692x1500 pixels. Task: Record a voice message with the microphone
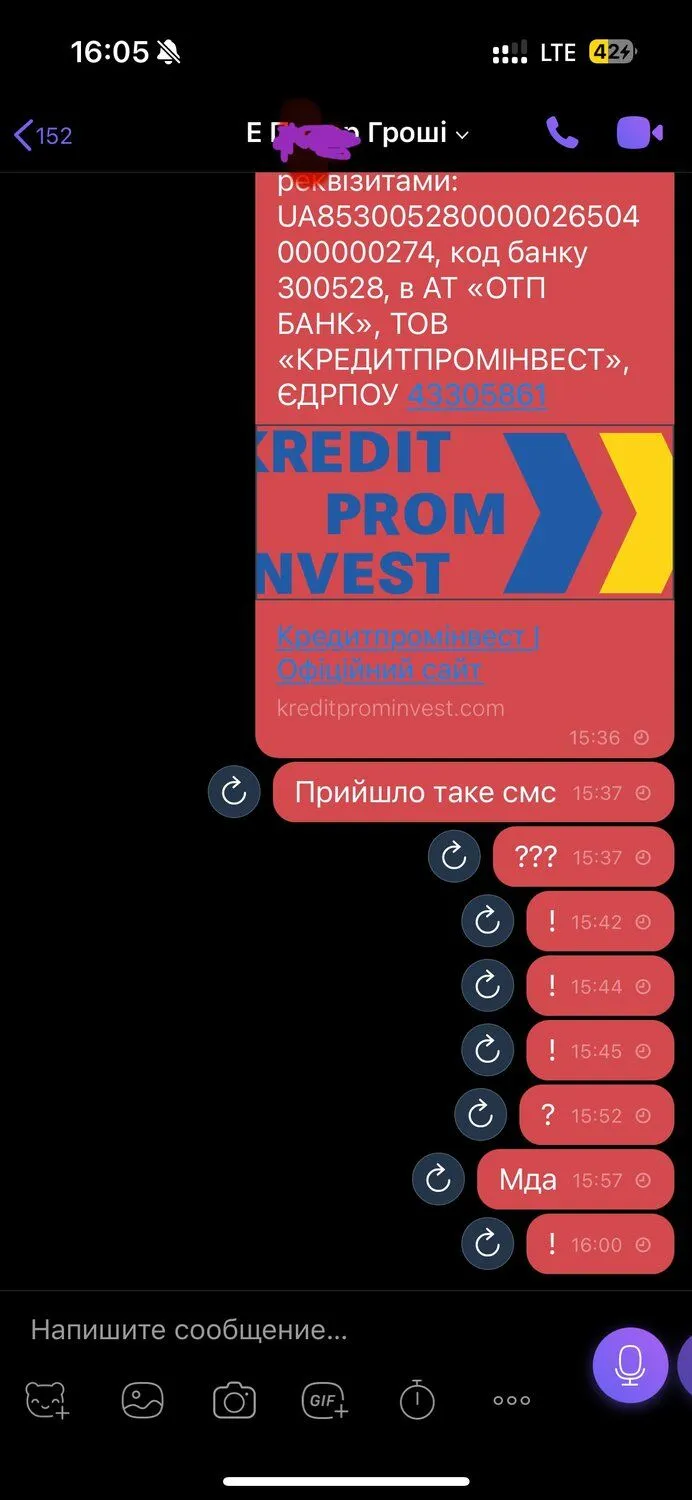tap(629, 1364)
